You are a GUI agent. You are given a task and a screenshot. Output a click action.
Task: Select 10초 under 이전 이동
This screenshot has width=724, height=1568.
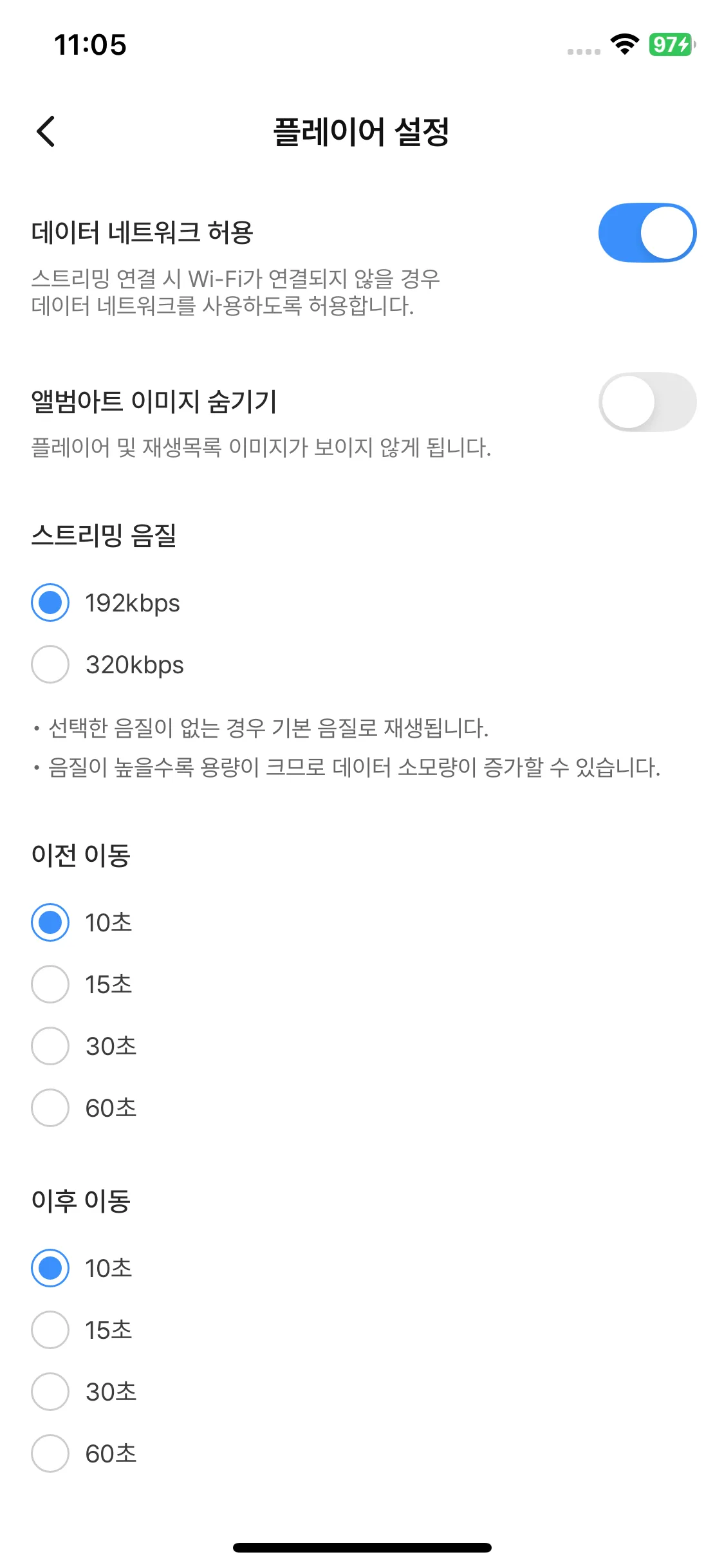tap(50, 922)
